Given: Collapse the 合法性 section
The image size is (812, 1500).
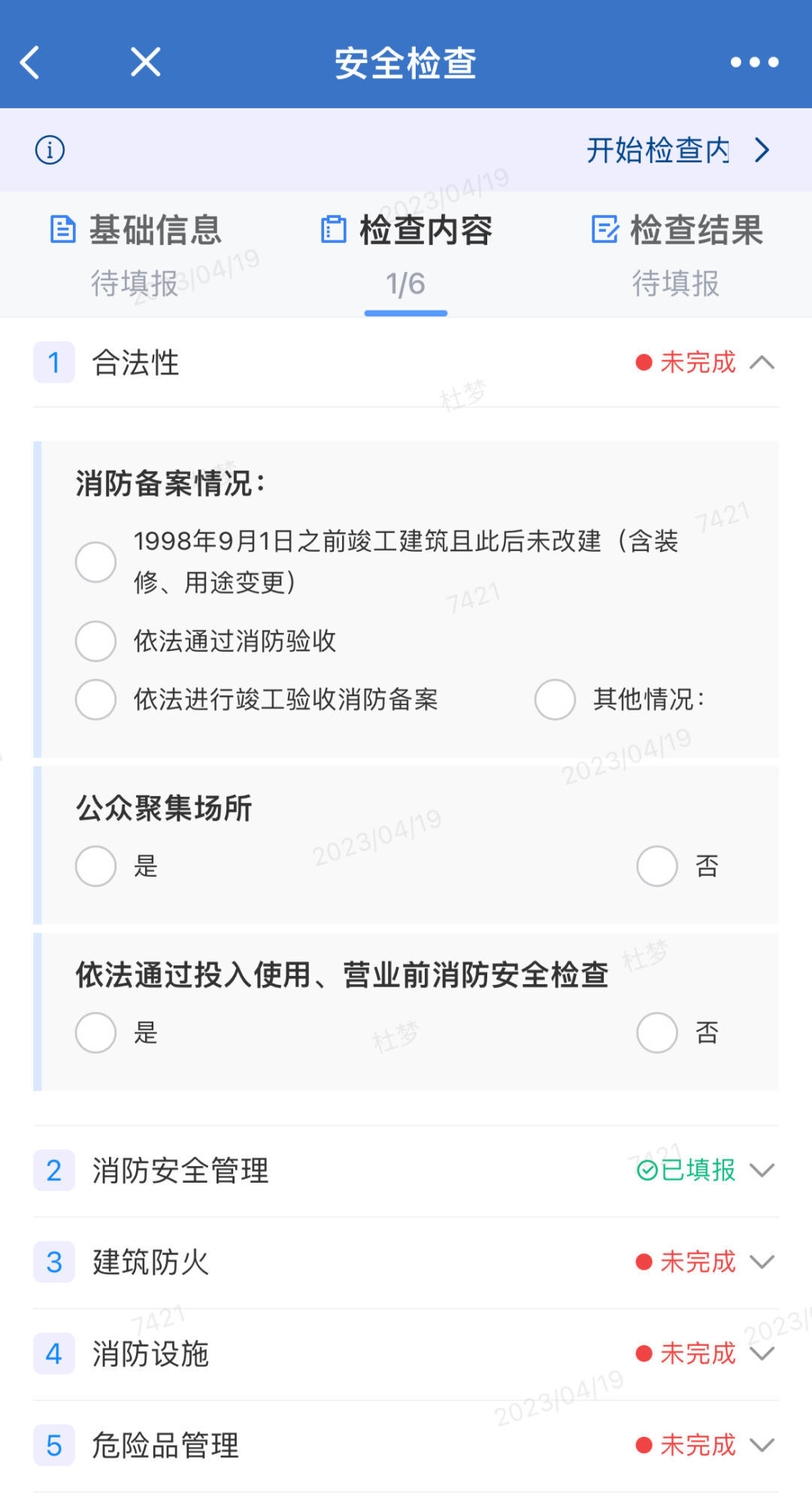Looking at the screenshot, I should pyautogui.click(x=764, y=363).
